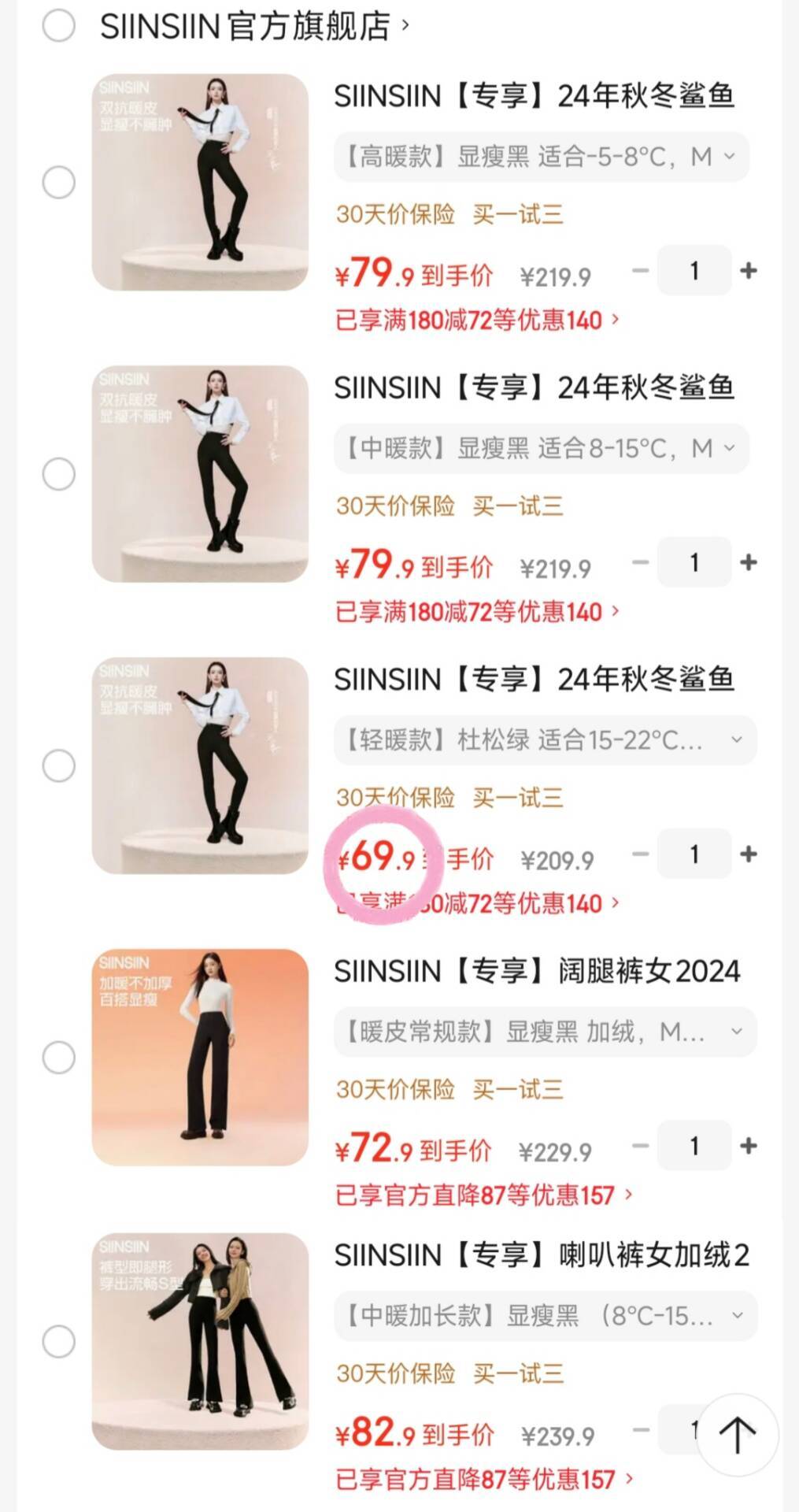The height and width of the screenshot is (1512, 799).
Task: Click the quantity input of the first item
Action: click(x=694, y=270)
